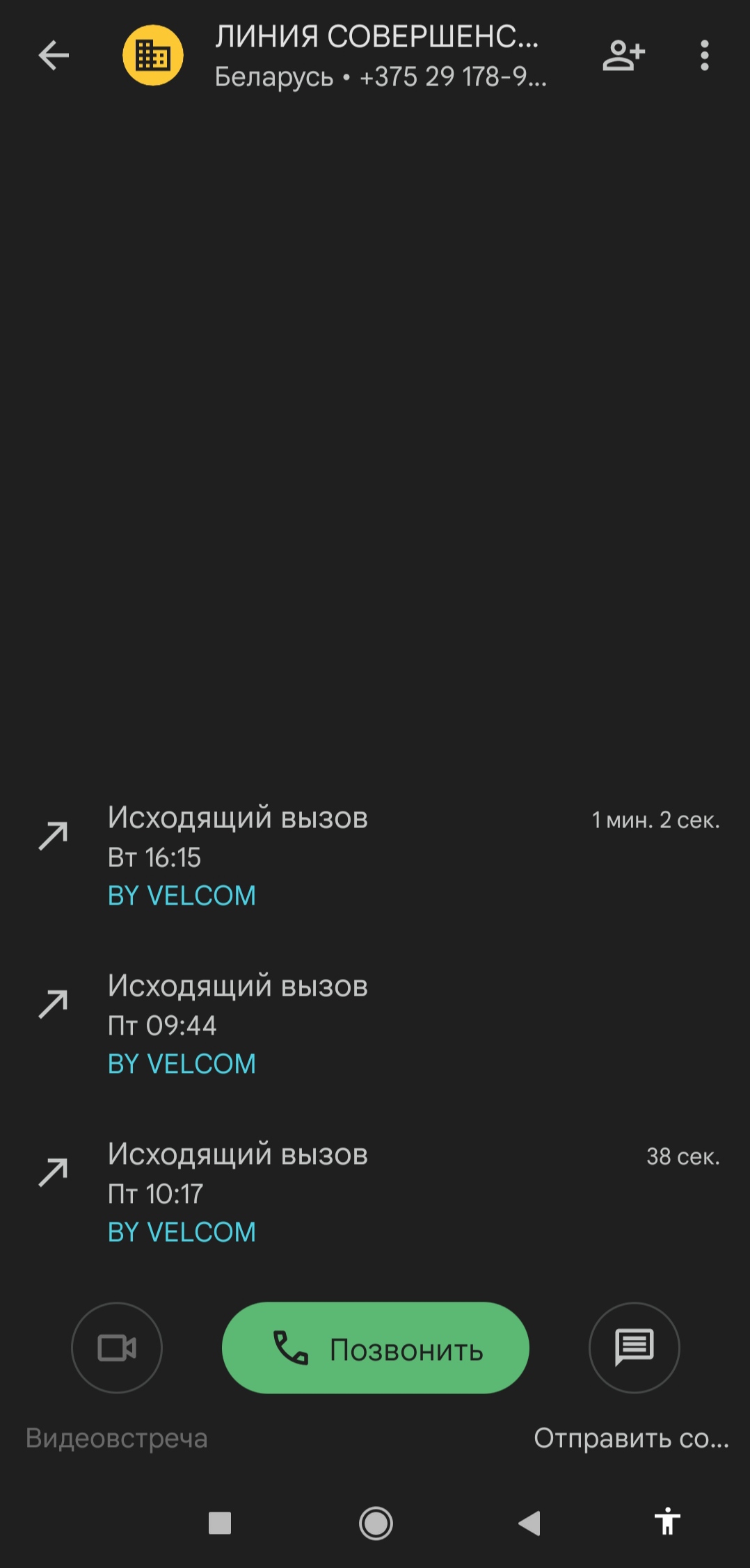Screen dimensions: 750x1568
Task: Open the outgoing call from Пт 09:44
Action: [x=376, y=1024]
